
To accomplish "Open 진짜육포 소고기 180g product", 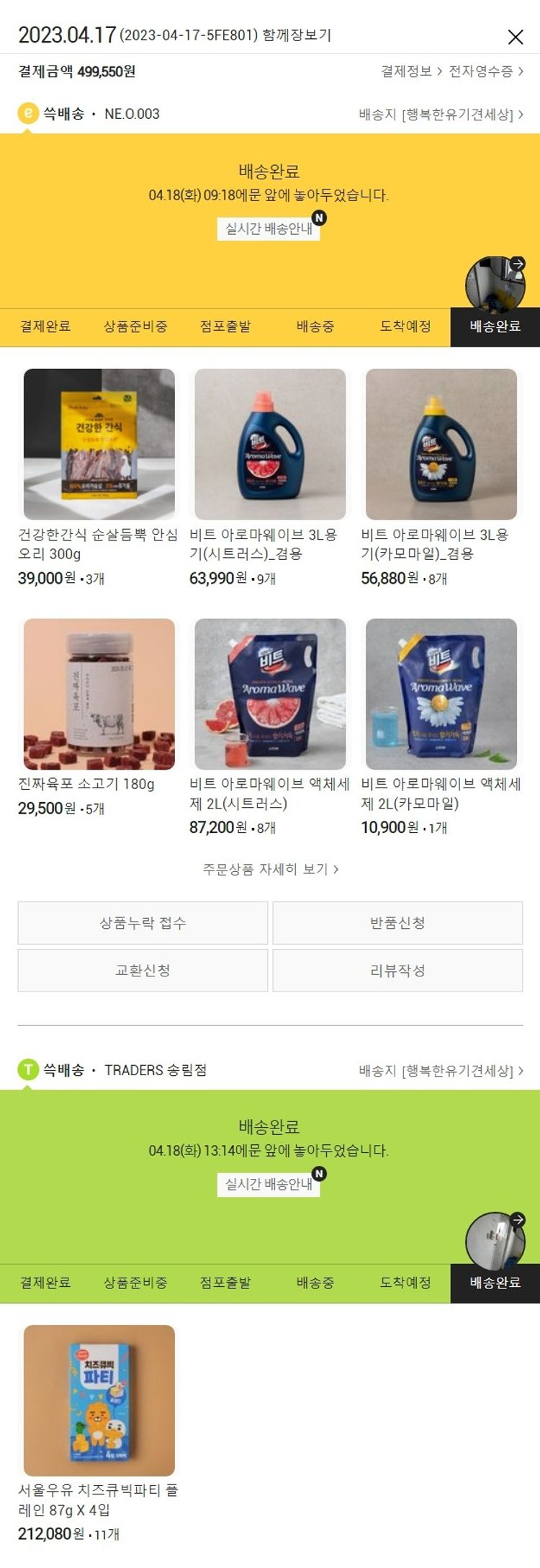I will [99, 694].
